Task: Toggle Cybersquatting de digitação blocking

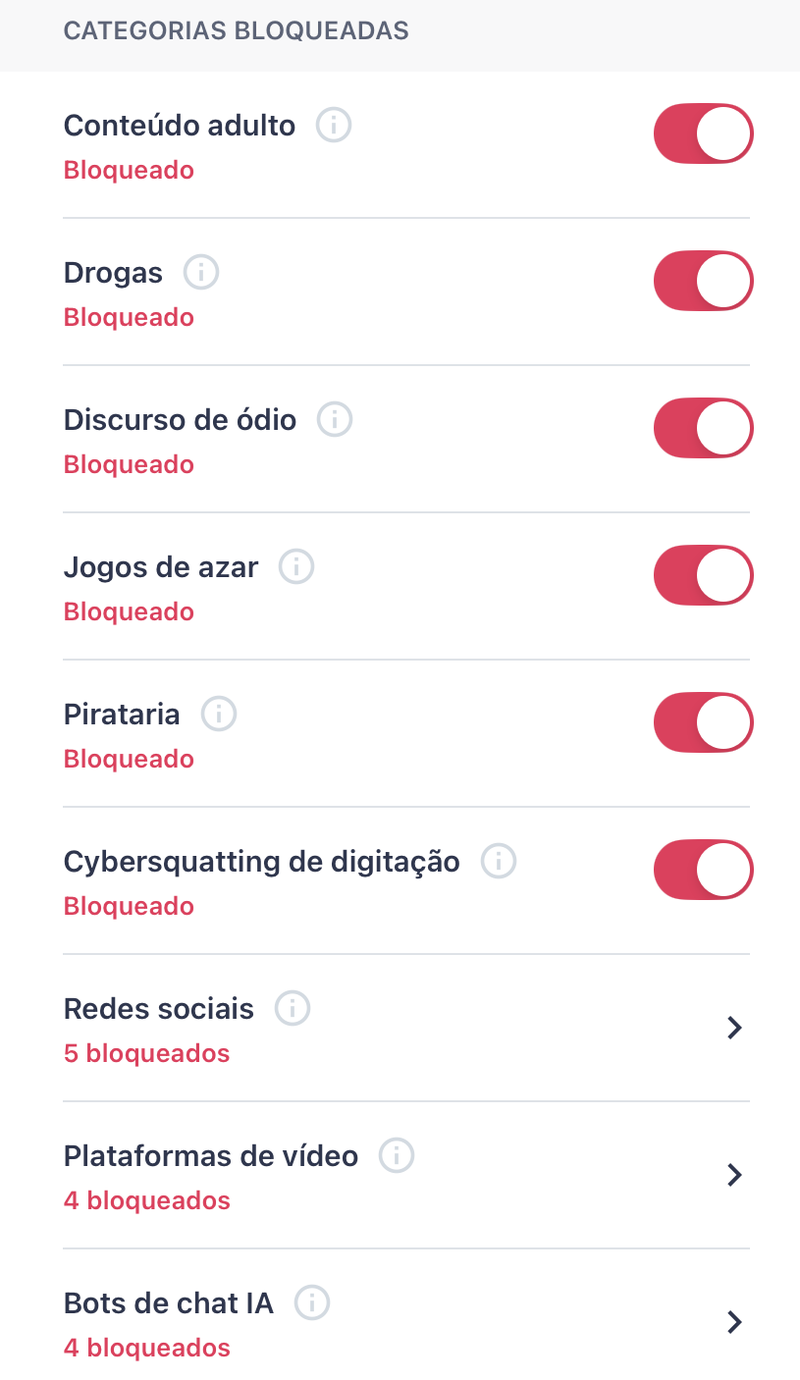Action: (703, 869)
